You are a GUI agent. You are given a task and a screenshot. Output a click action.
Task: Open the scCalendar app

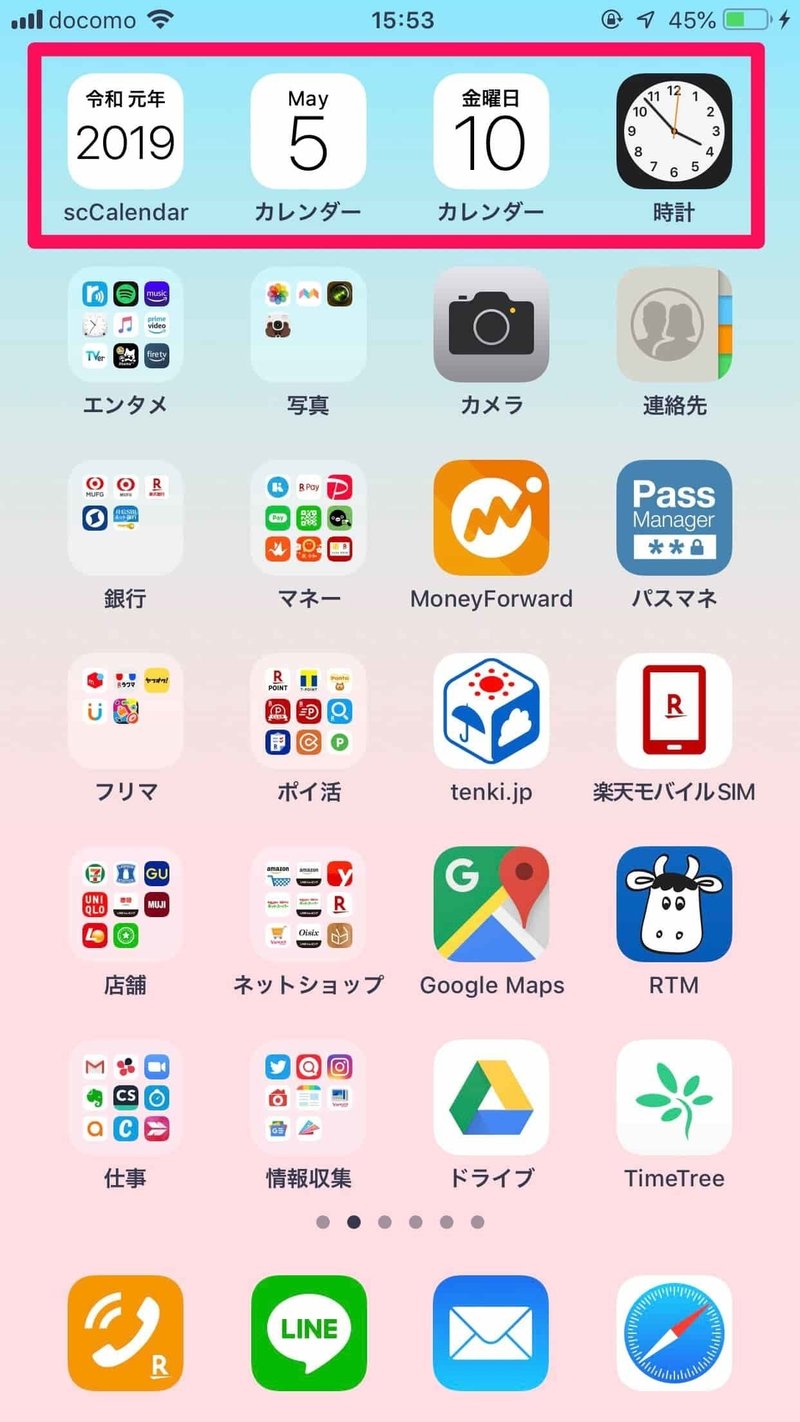(125, 131)
